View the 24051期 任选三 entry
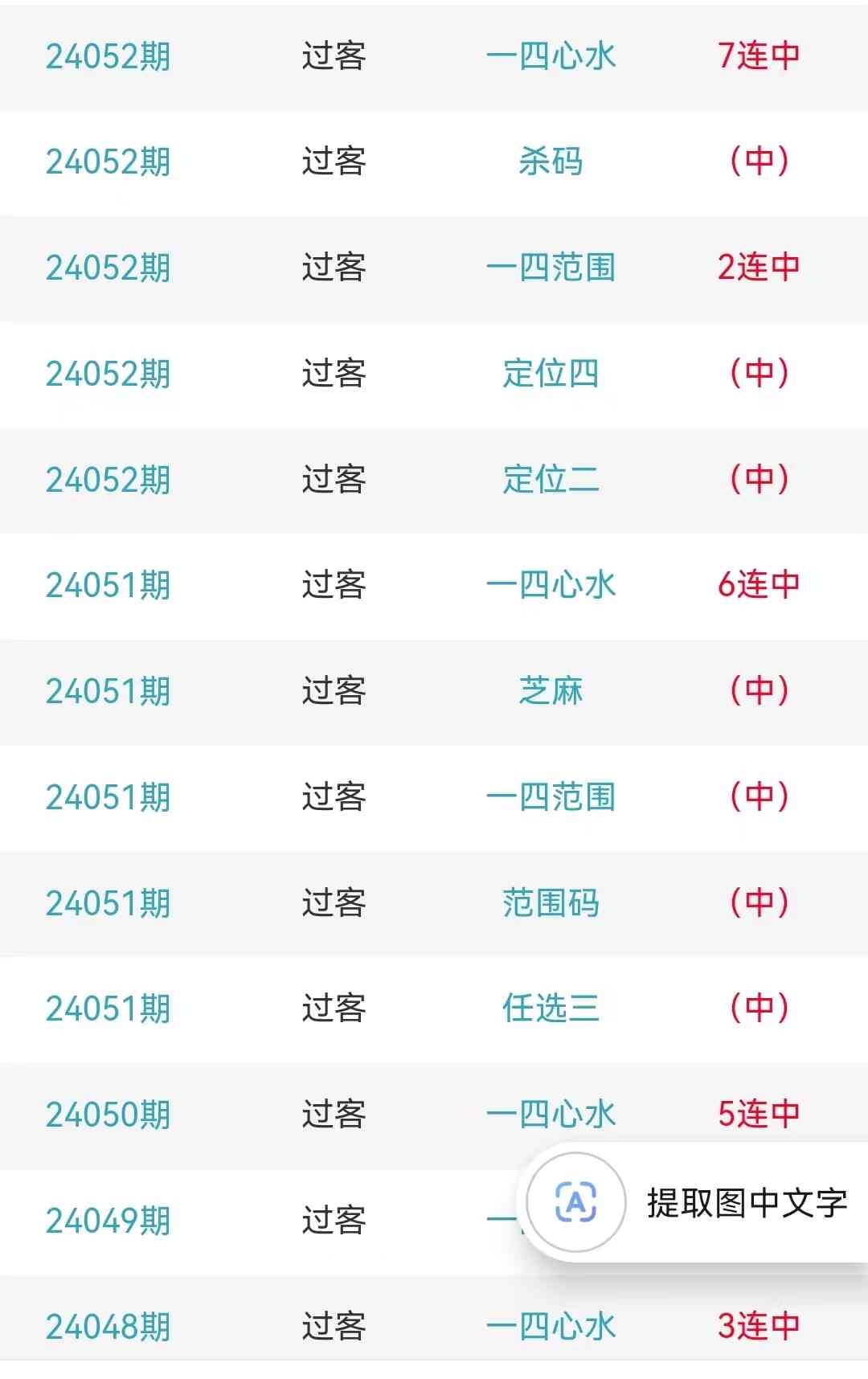 coord(551,1009)
